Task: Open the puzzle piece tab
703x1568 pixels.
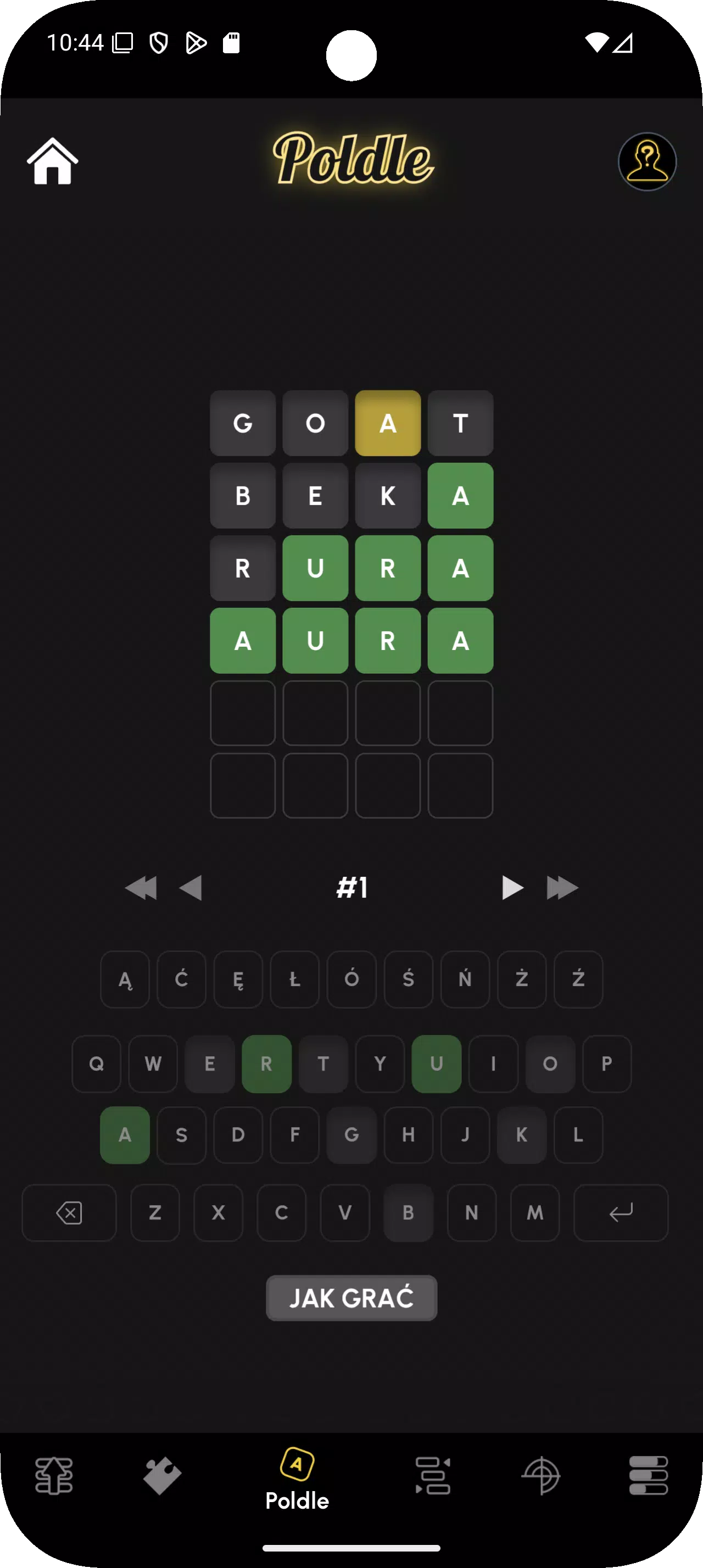Action: (x=162, y=1475)
